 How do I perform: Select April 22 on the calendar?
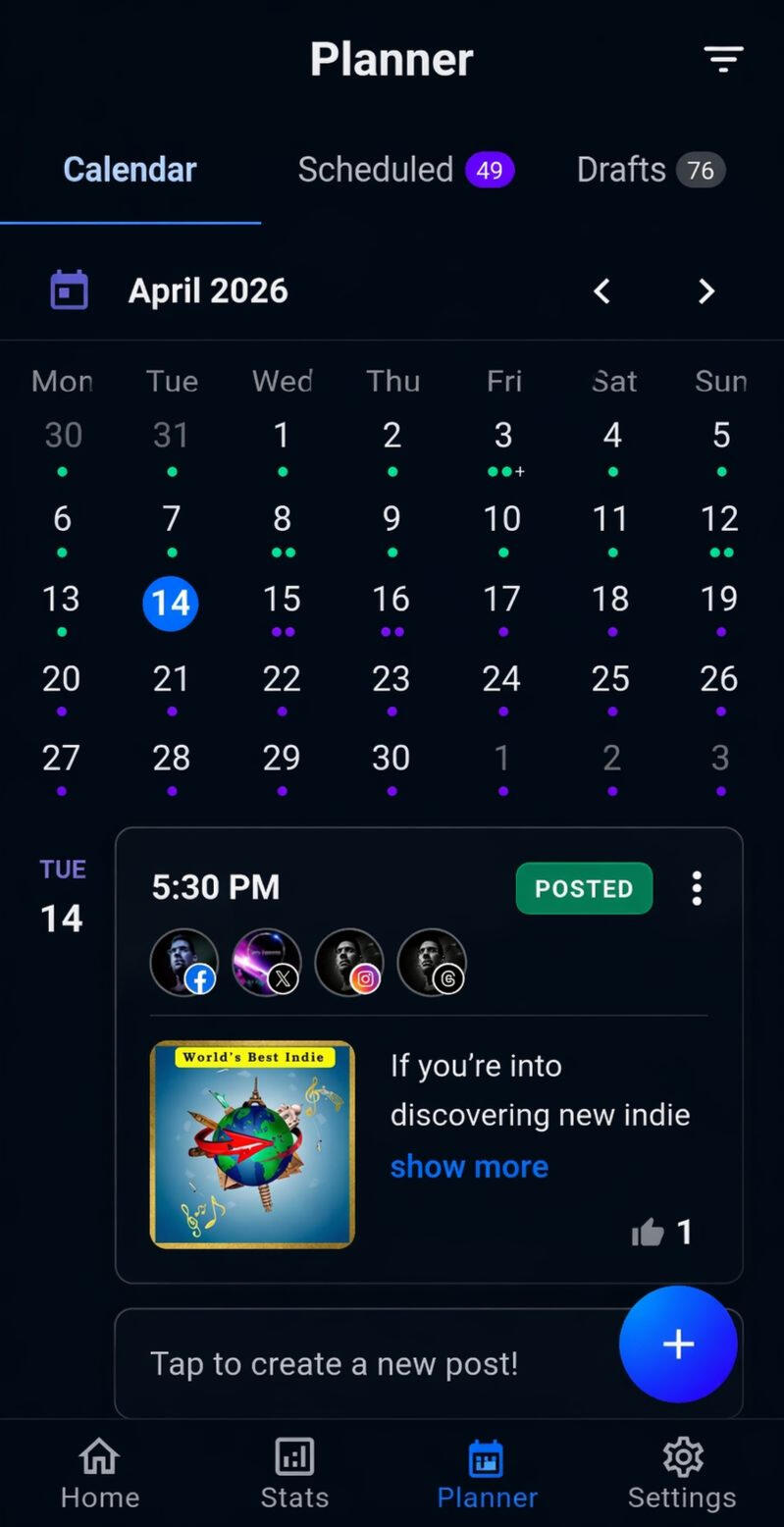point(282,679)
